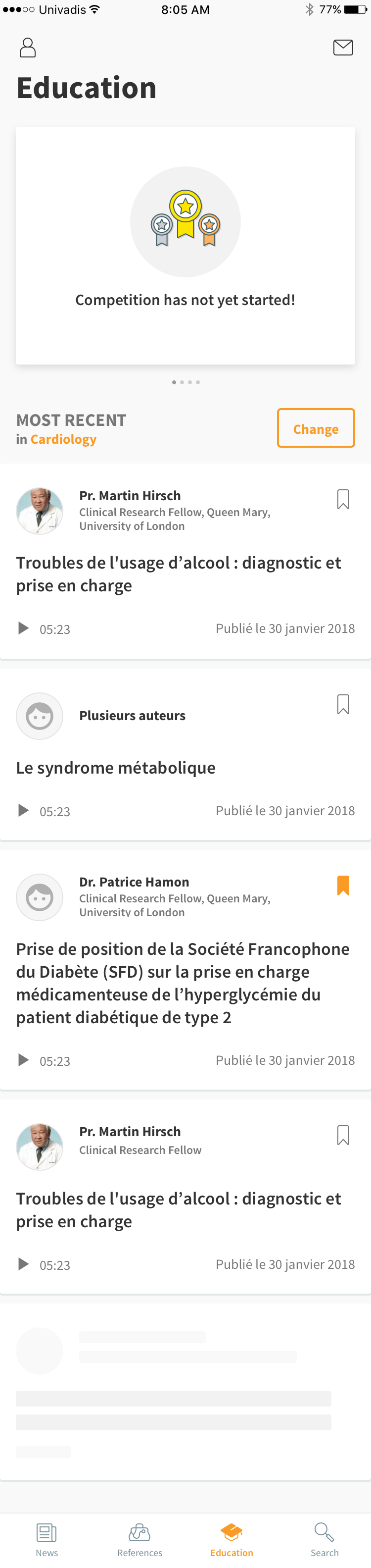371x1568 pixels.
Task: Tap the Change specialty button
Action: (316, 428)
